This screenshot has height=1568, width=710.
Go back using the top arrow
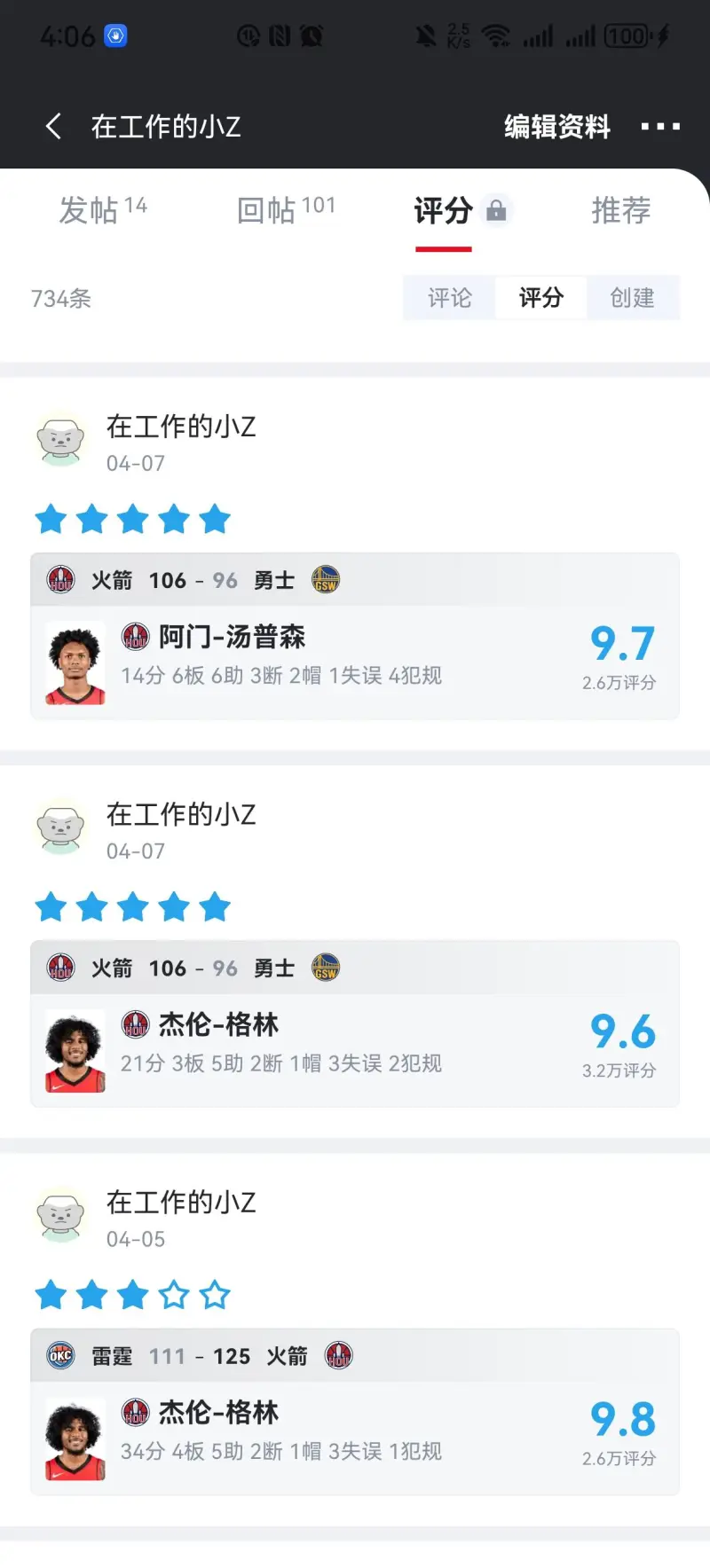click(x=53, y=127)
